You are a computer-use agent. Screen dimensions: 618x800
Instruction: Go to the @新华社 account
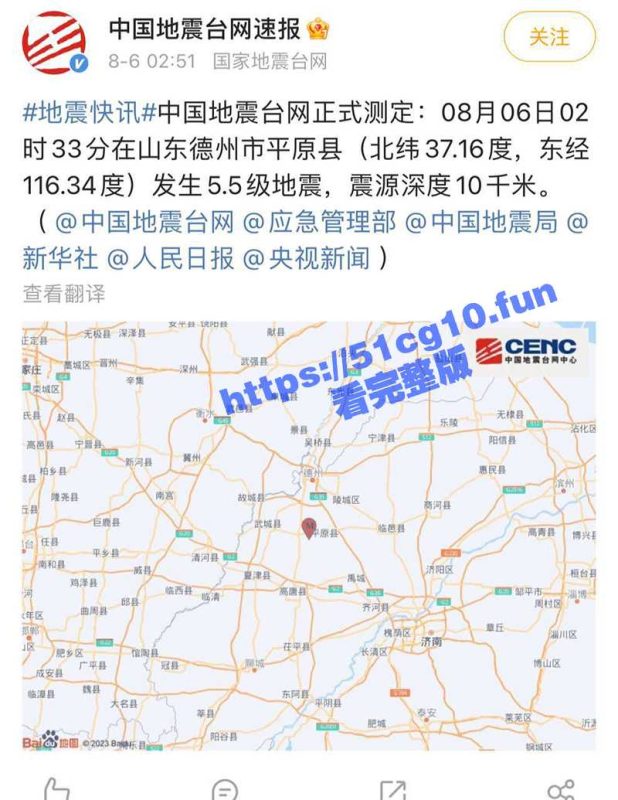(x=60, y=258)
